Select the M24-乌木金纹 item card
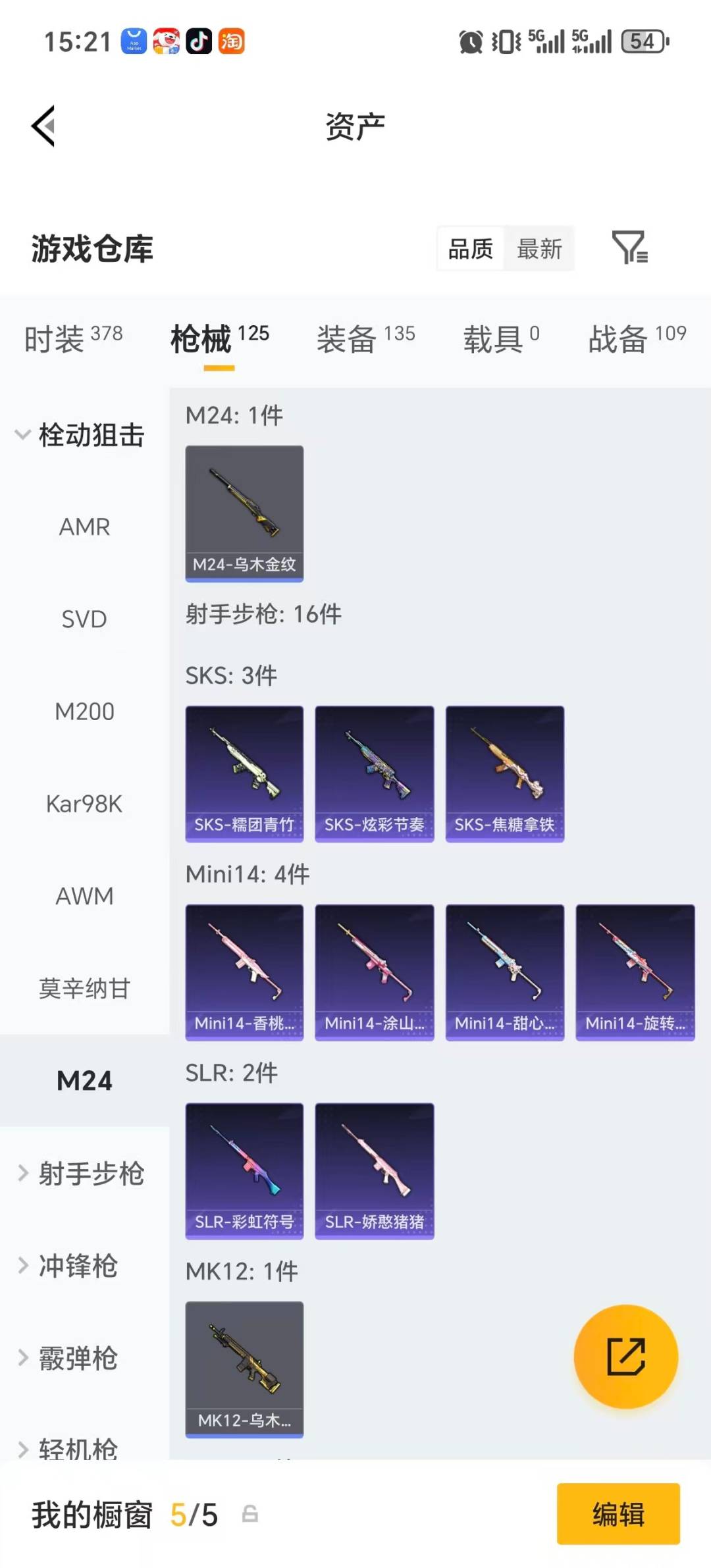The image size is (711, 1568). [x=244, y=513]
